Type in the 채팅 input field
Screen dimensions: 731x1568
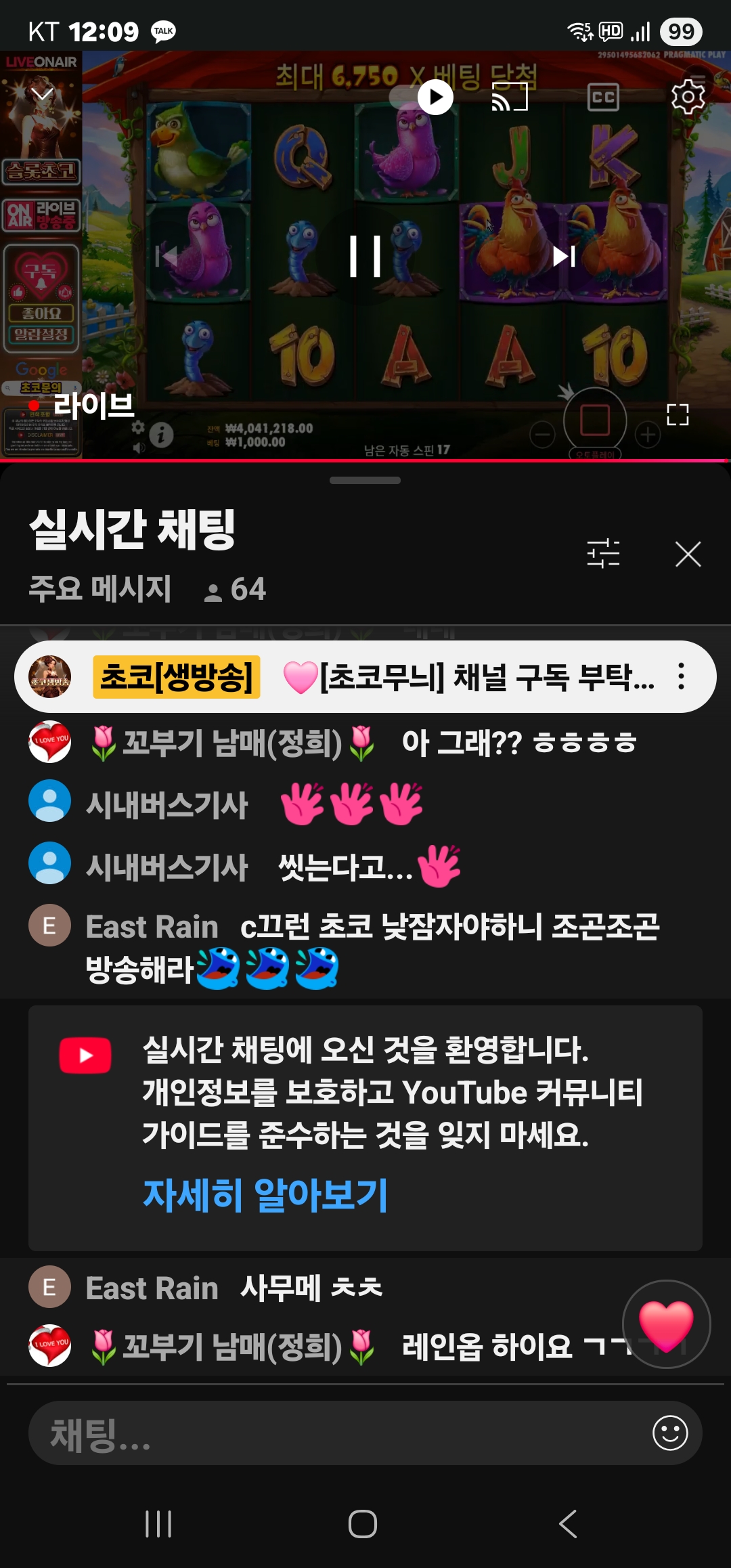(x=332, y=1433)
